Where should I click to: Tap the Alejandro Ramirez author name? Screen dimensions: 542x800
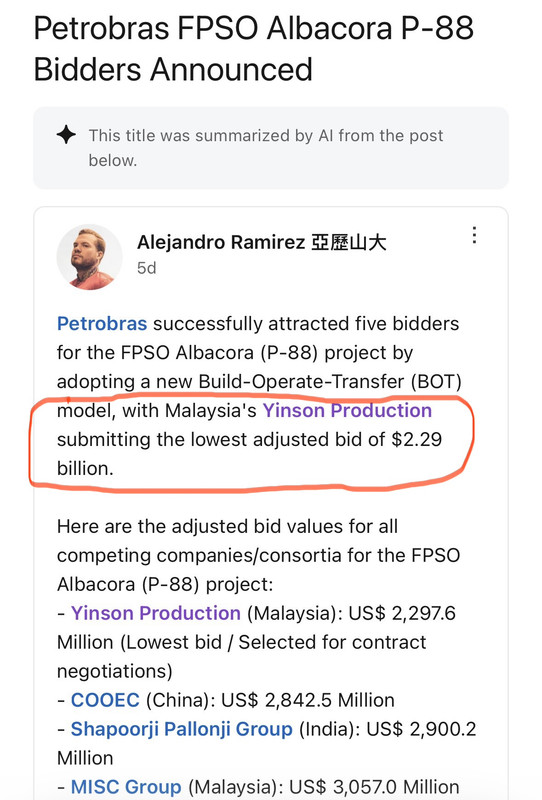[261, 242]
